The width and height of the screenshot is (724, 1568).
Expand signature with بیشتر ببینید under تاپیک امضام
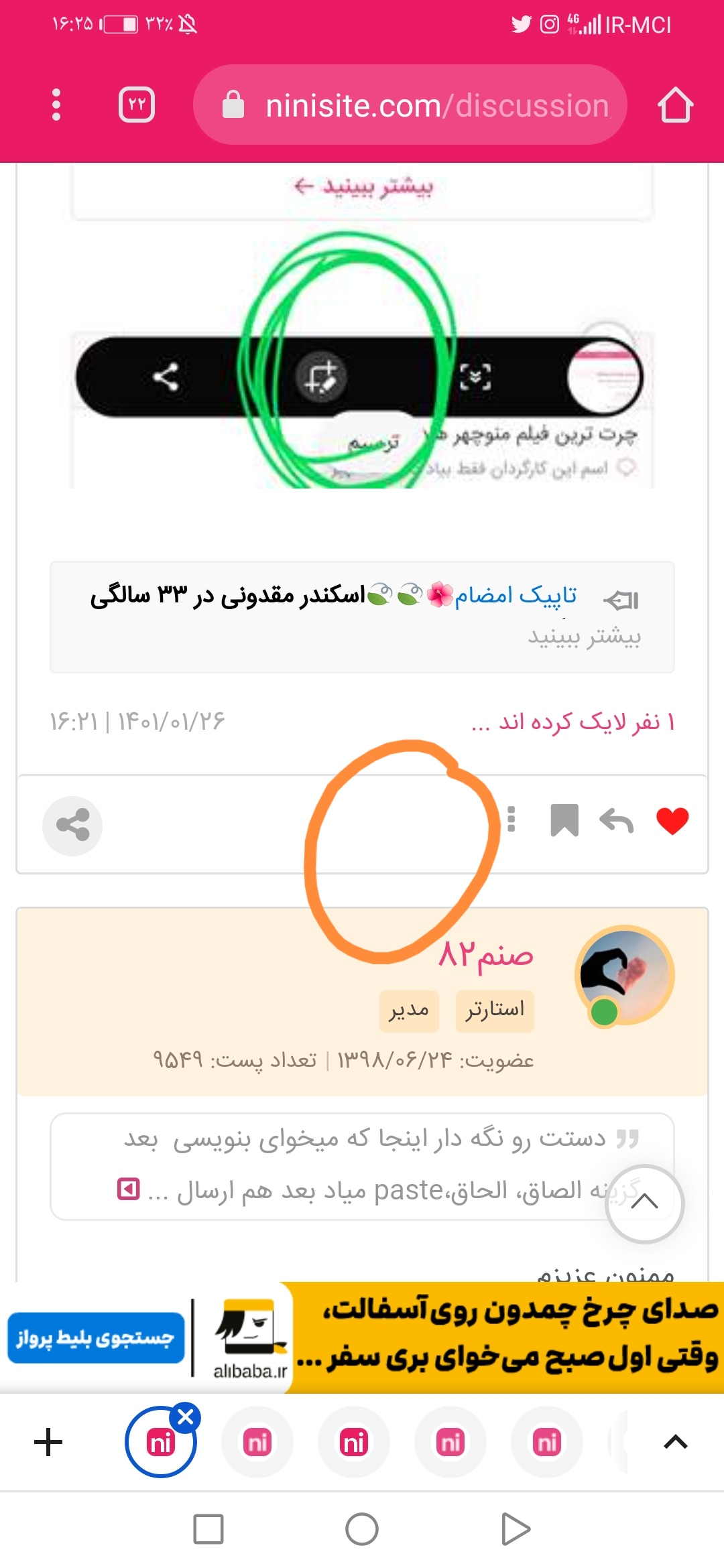pos(584,636)
